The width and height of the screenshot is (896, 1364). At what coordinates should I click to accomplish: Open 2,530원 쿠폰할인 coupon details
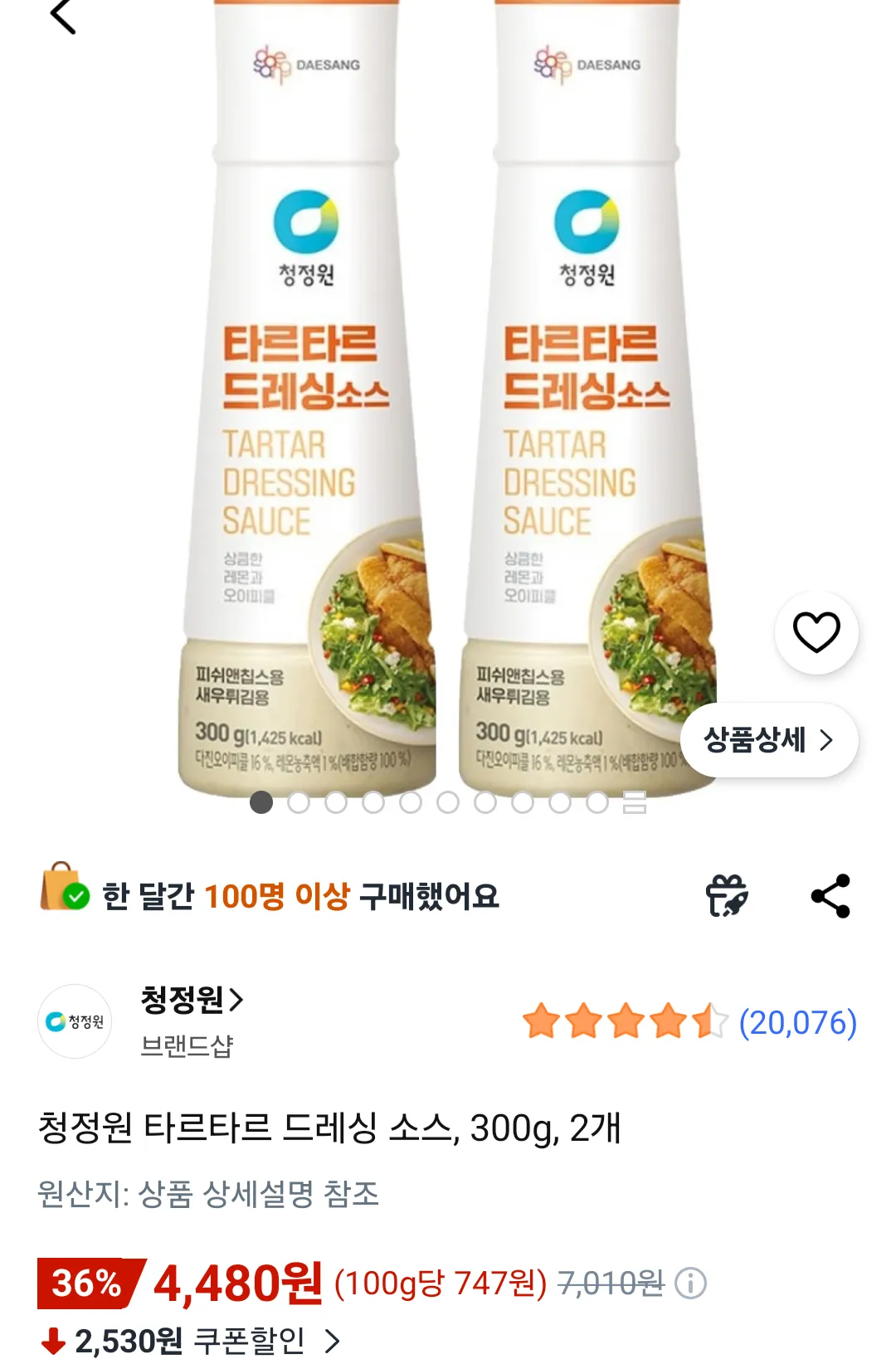click(x=191, y=1340)
